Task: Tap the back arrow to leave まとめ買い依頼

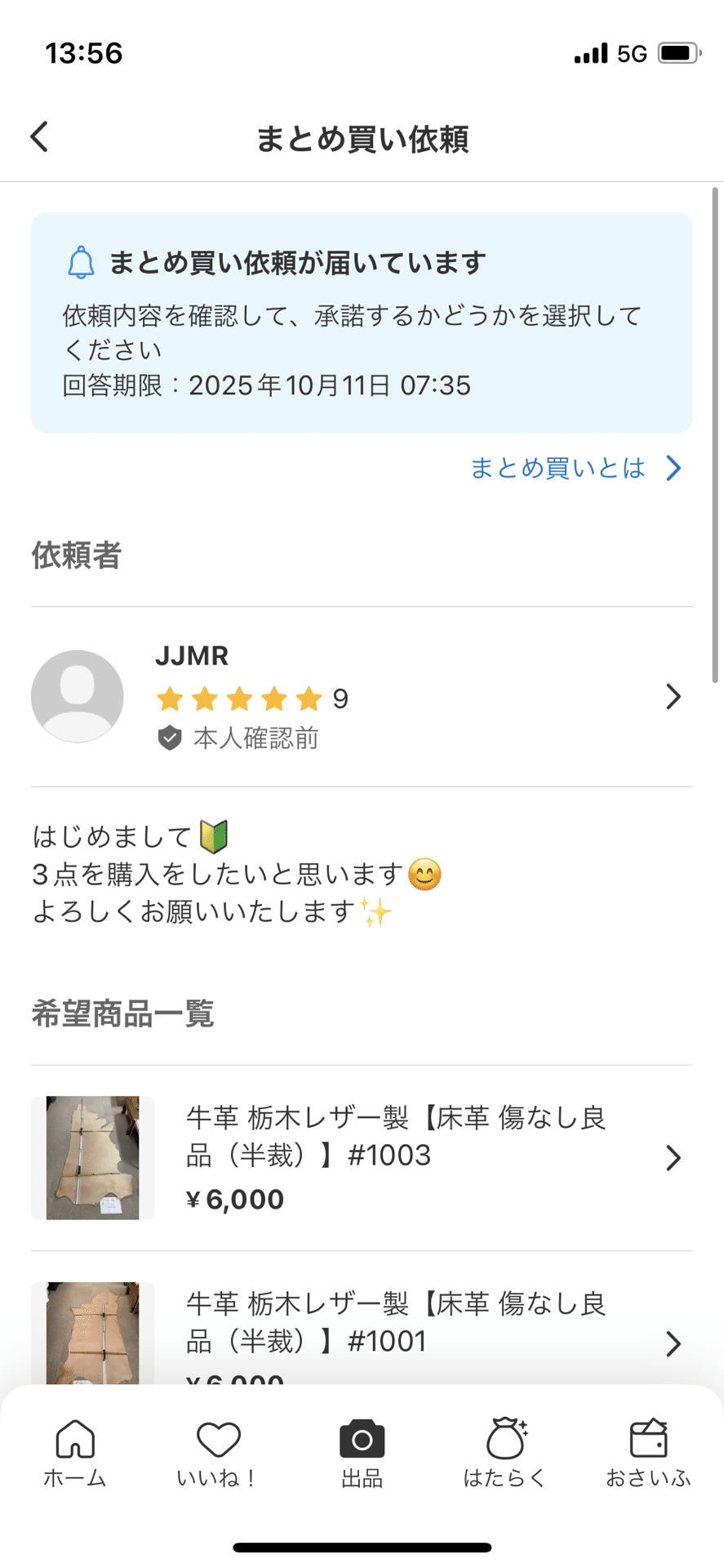Action: click(38, 137)
